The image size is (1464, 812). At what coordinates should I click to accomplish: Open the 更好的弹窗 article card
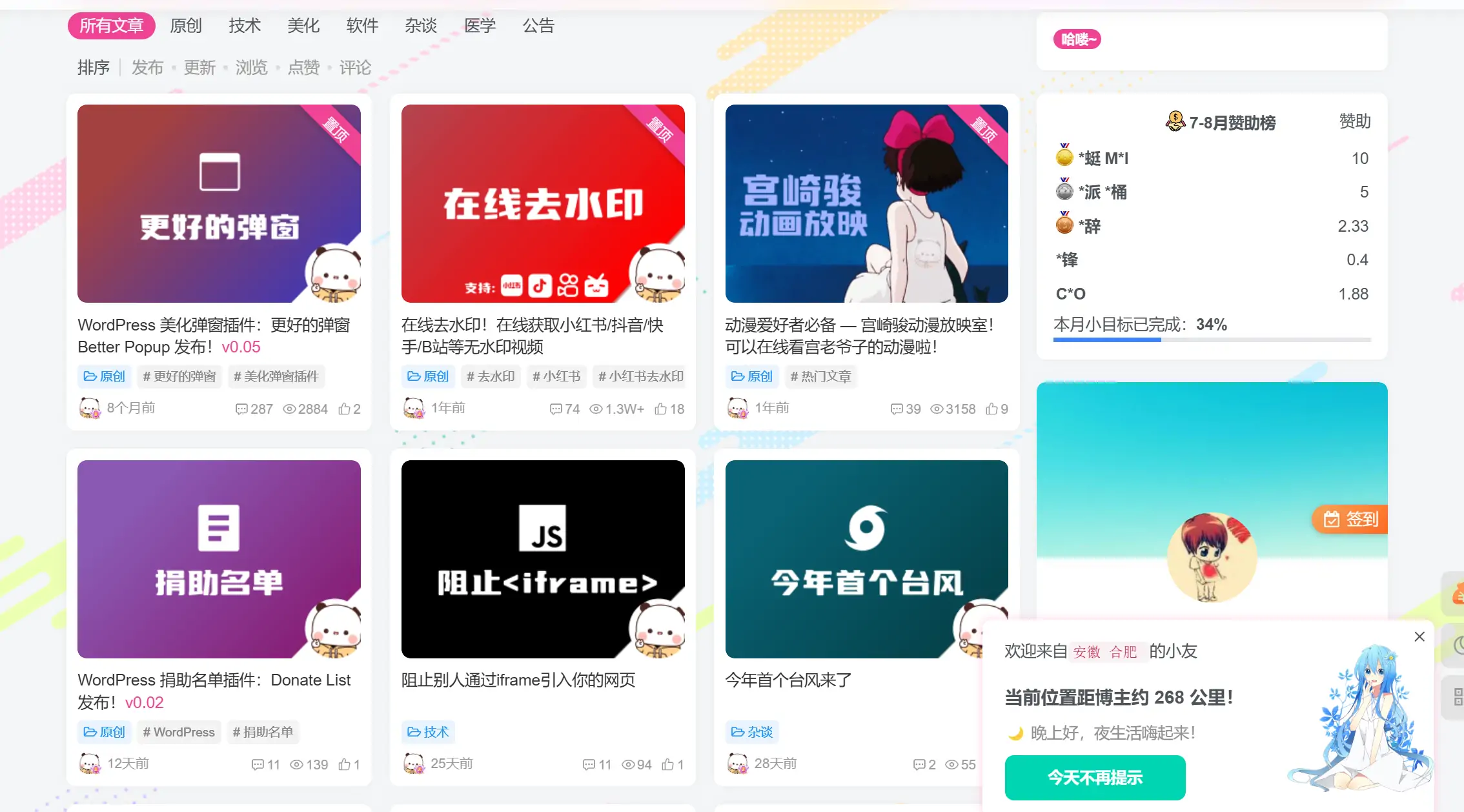click(219, 203)
